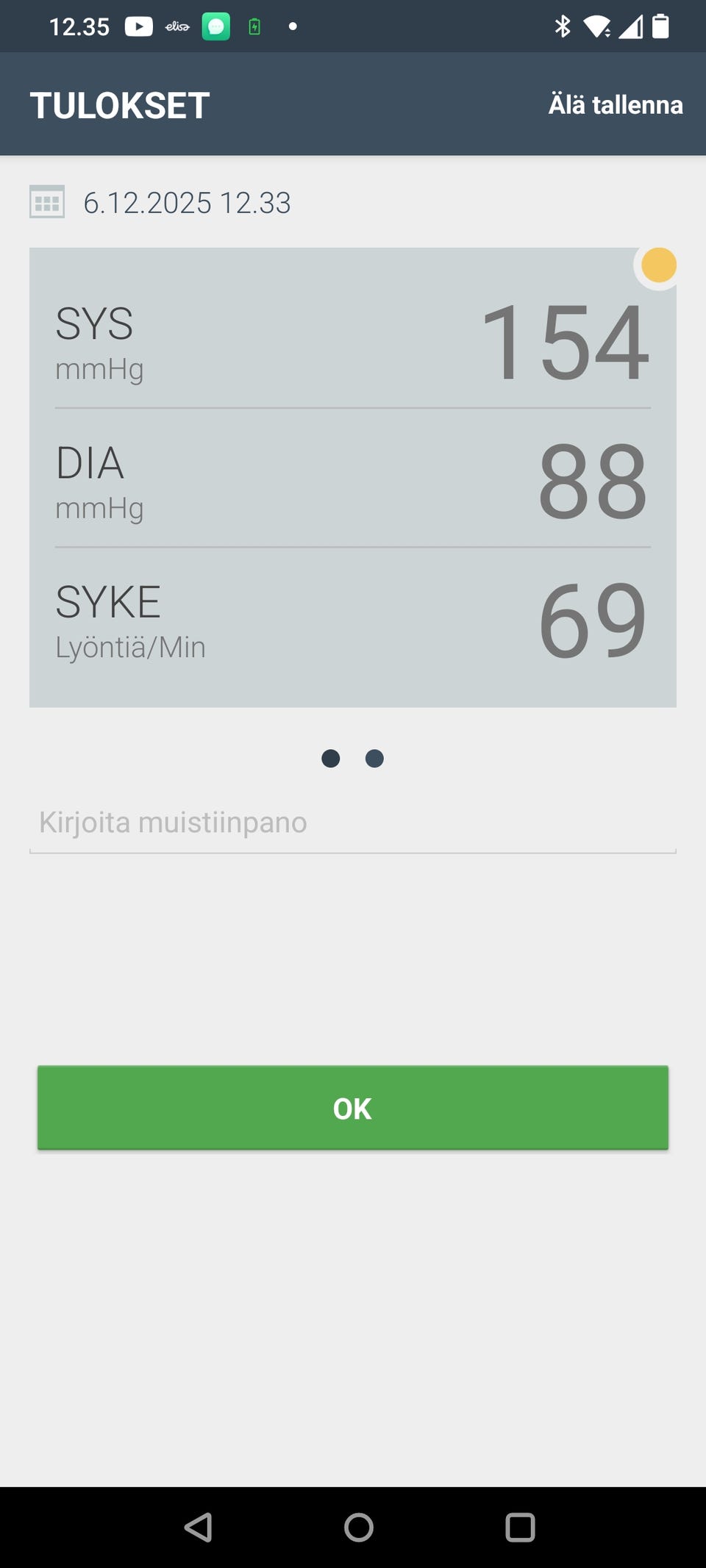Tap 'Älä tallenna' to discard the result
706x1568 pixels.
(x=616, y=104)
